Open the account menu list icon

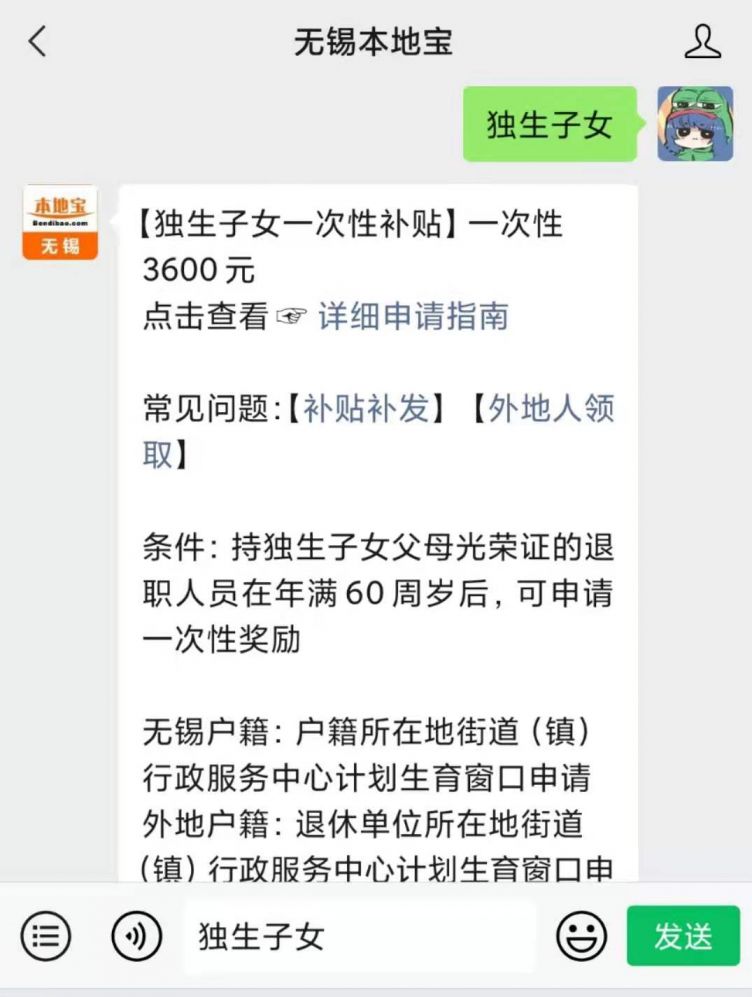click(x=46, y=937)
